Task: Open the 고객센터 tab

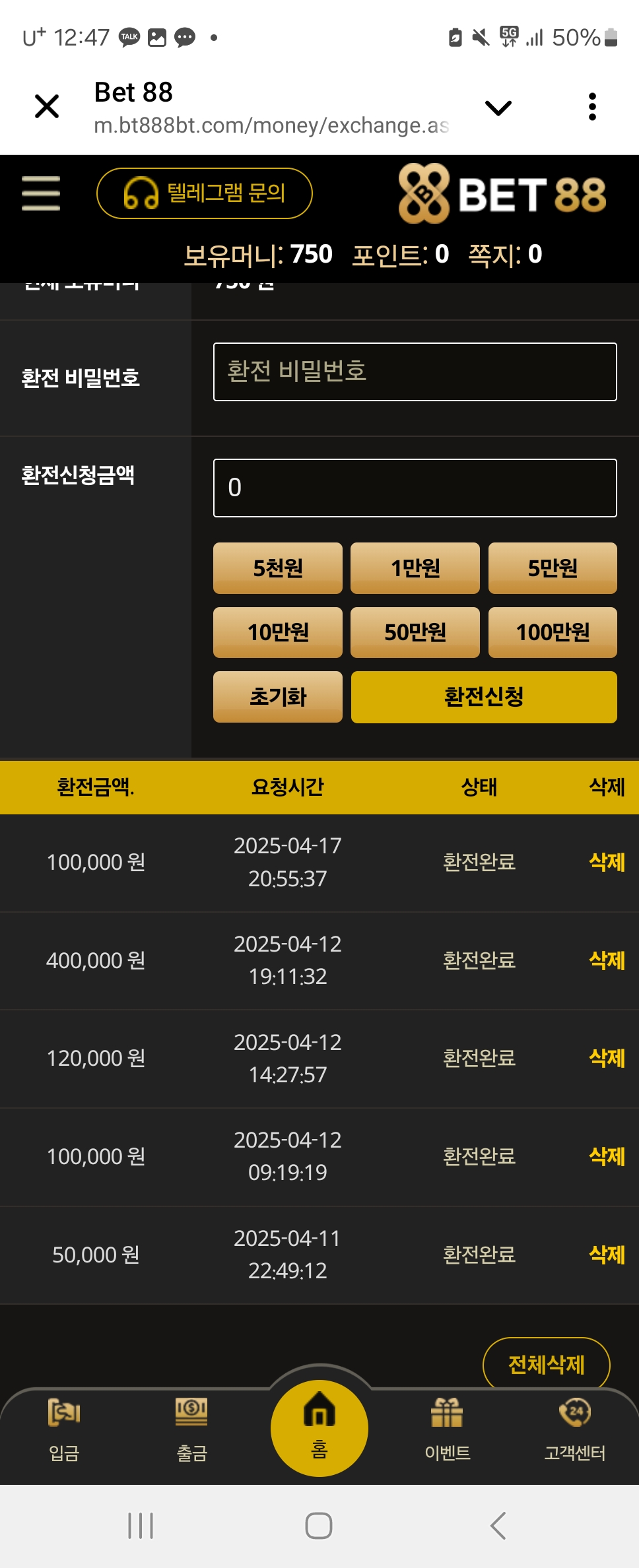Action: (x=574, y=1429)
